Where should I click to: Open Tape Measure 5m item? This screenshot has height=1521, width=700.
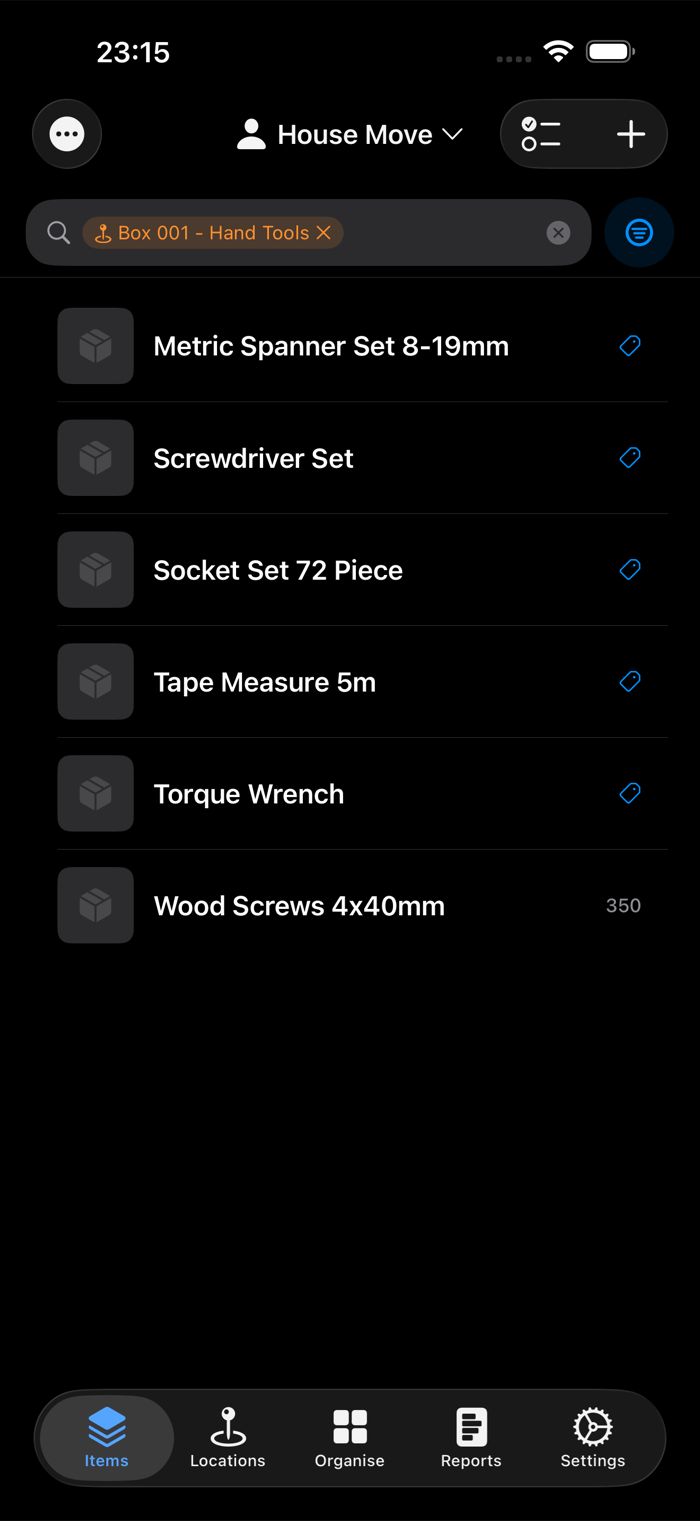click(362, 682)
